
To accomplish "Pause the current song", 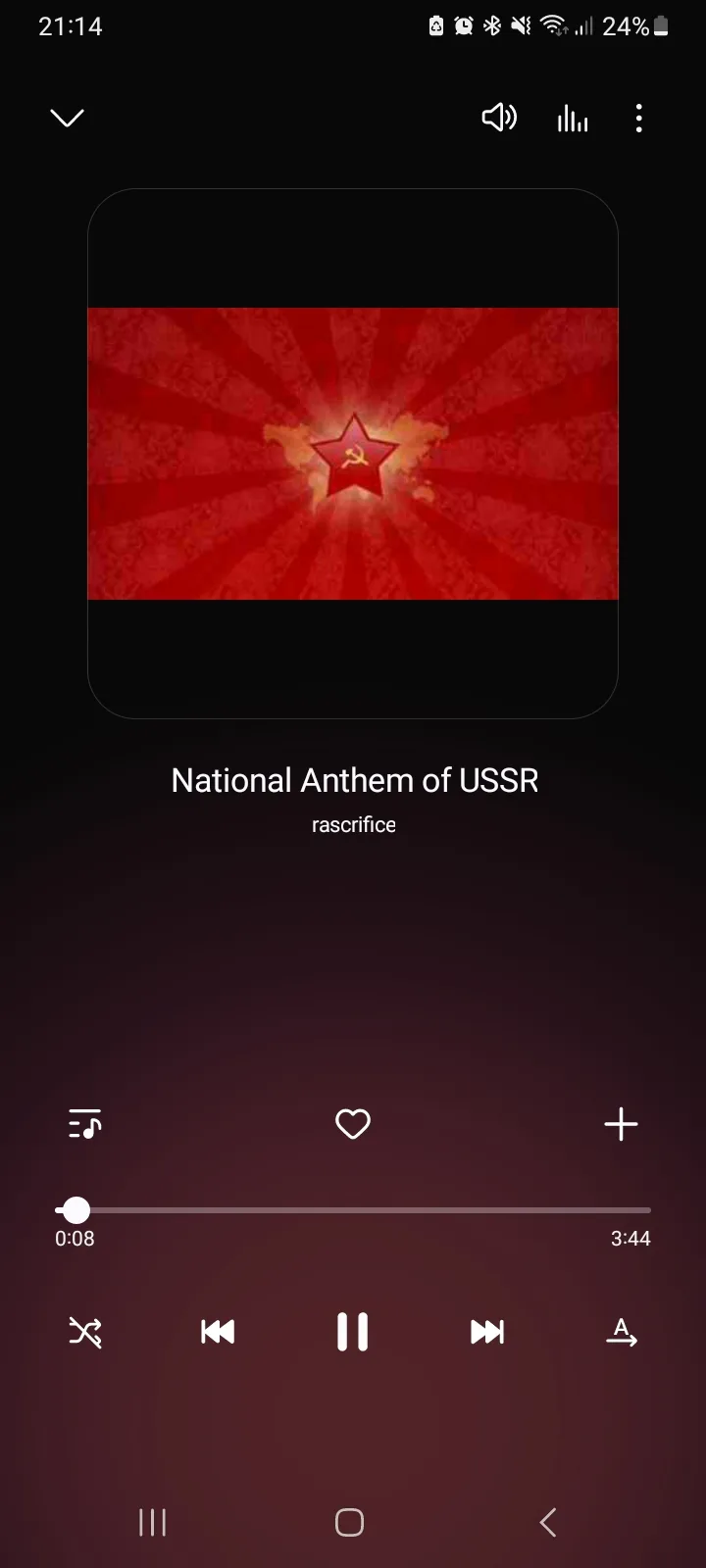I will coord(353,1332).
